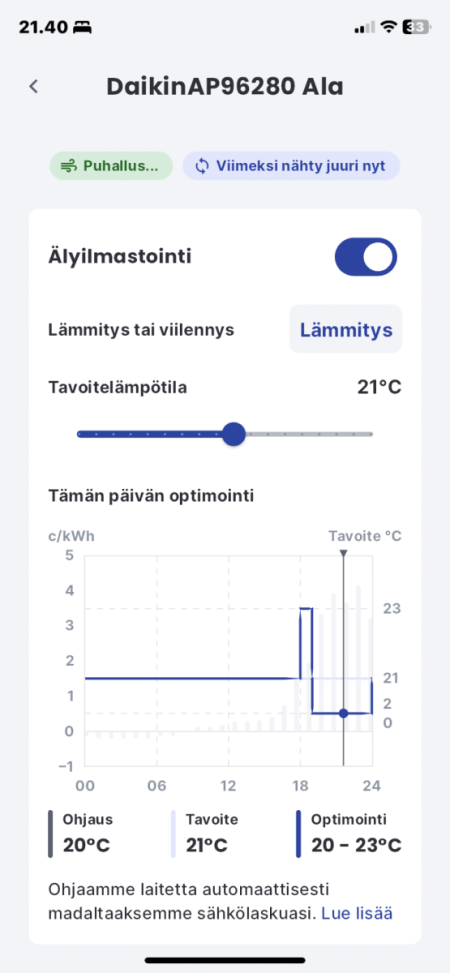Tap the Puhallus status chip
The image size is (450, 973).
point(111,166)
